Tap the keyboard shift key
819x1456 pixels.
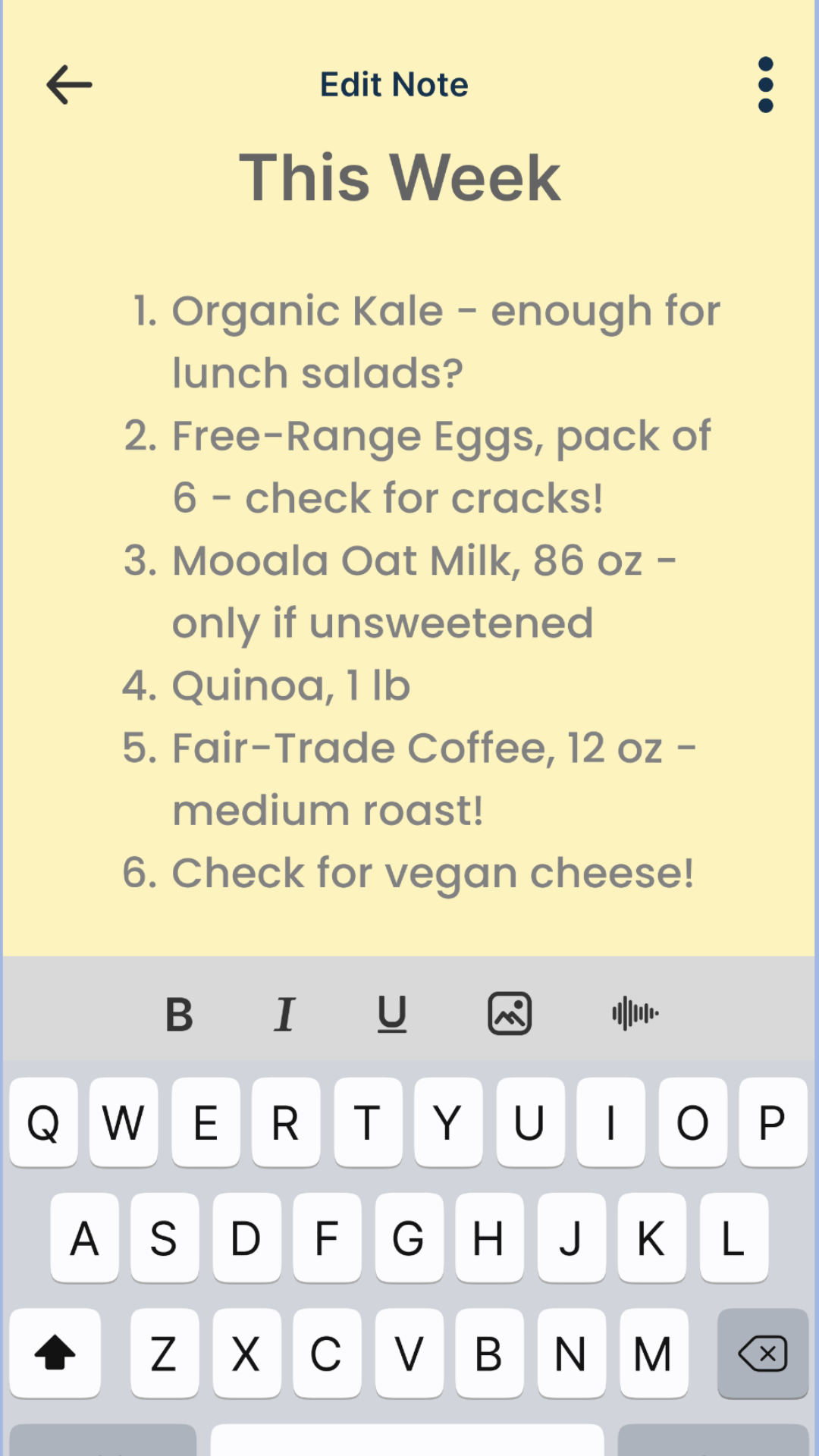point(55,1354)
